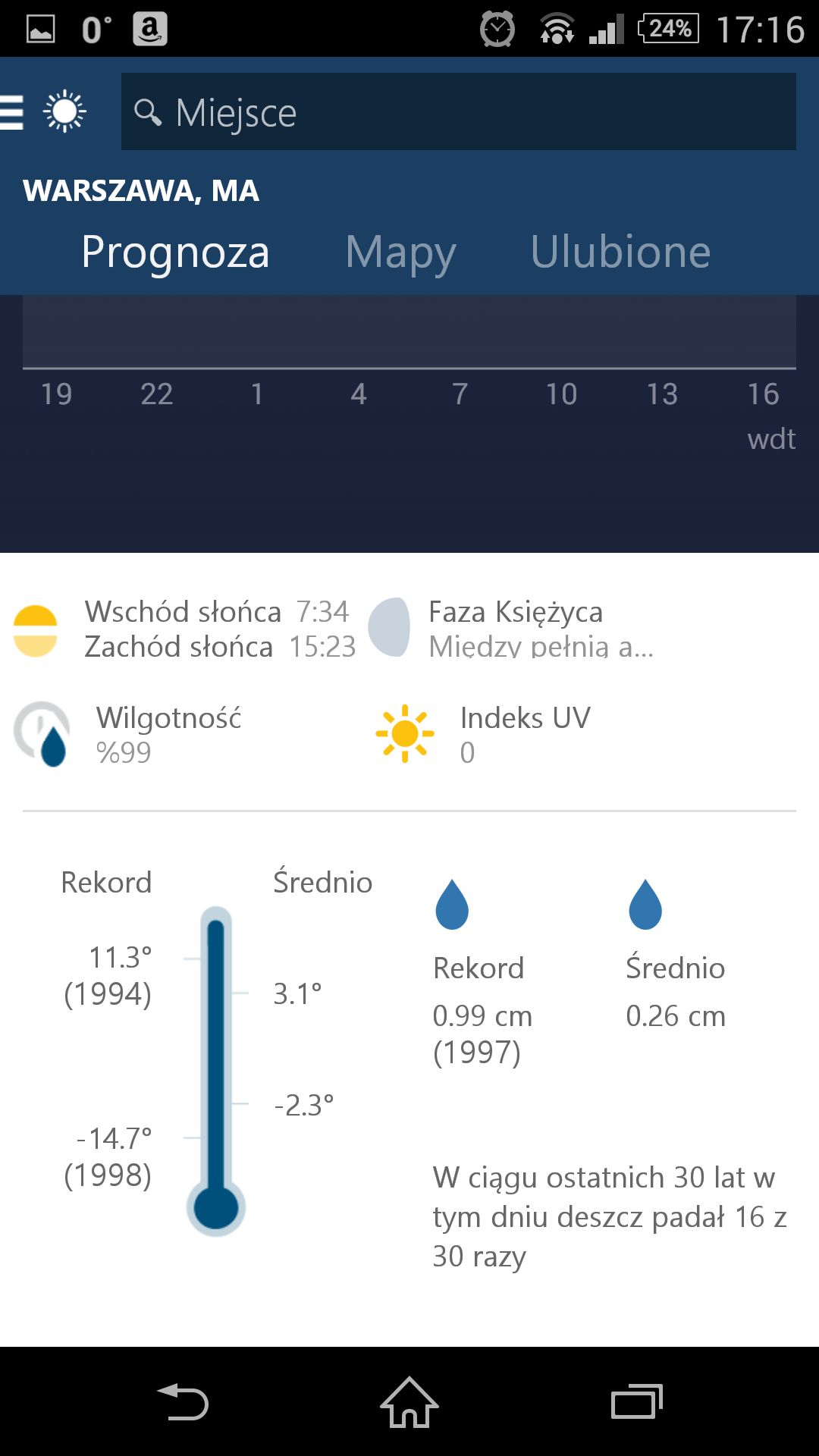Switch to the Ulubione tab
Viewport: 819px width, 1456px height.
[x=620, y=252]
